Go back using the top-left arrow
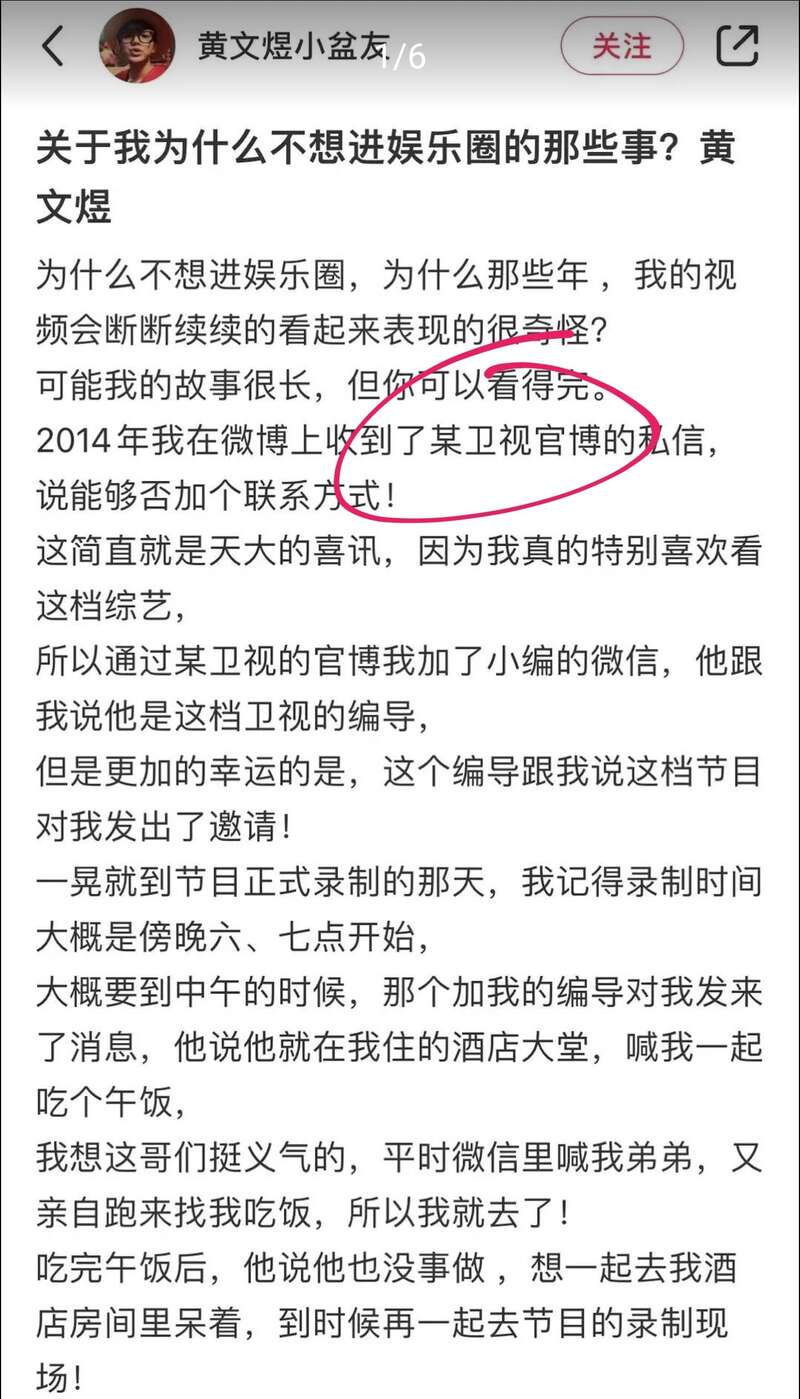 click(x=52, y=47)
